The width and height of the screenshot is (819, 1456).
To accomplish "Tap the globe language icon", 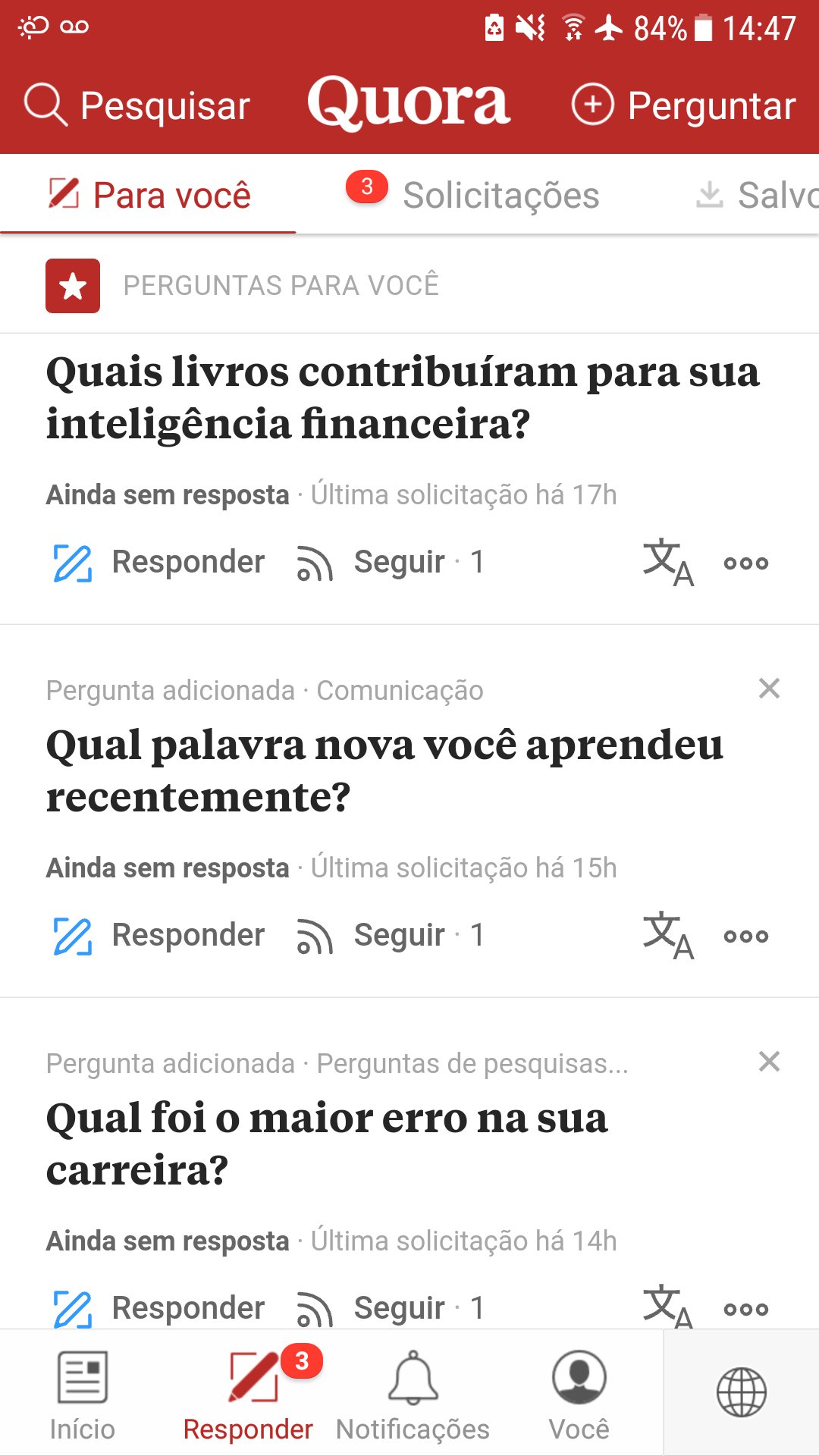I will 742,1392.
